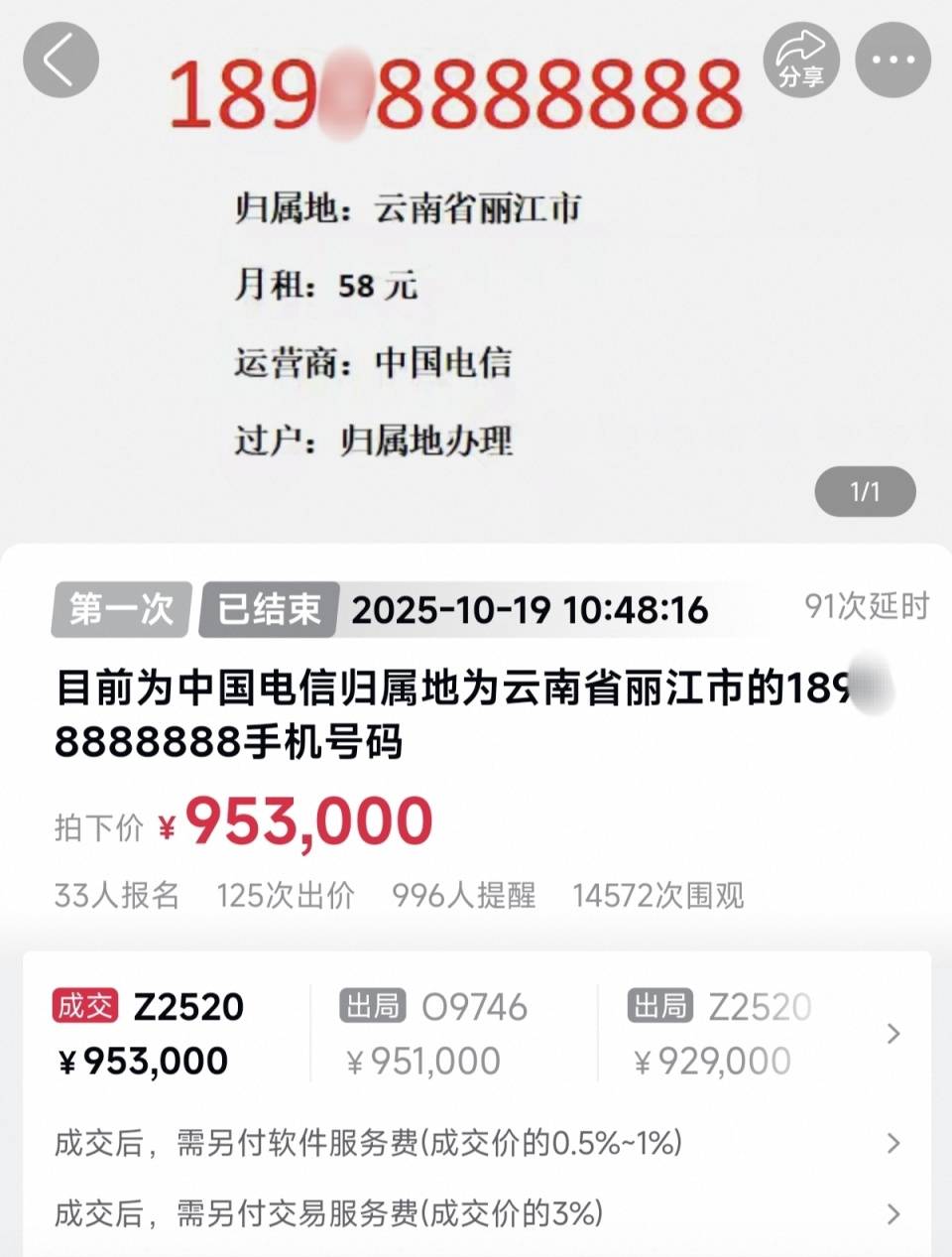Expand the bid history chevron arrow
Viewport: 952px width, 1257px height.
(892, 1034)
